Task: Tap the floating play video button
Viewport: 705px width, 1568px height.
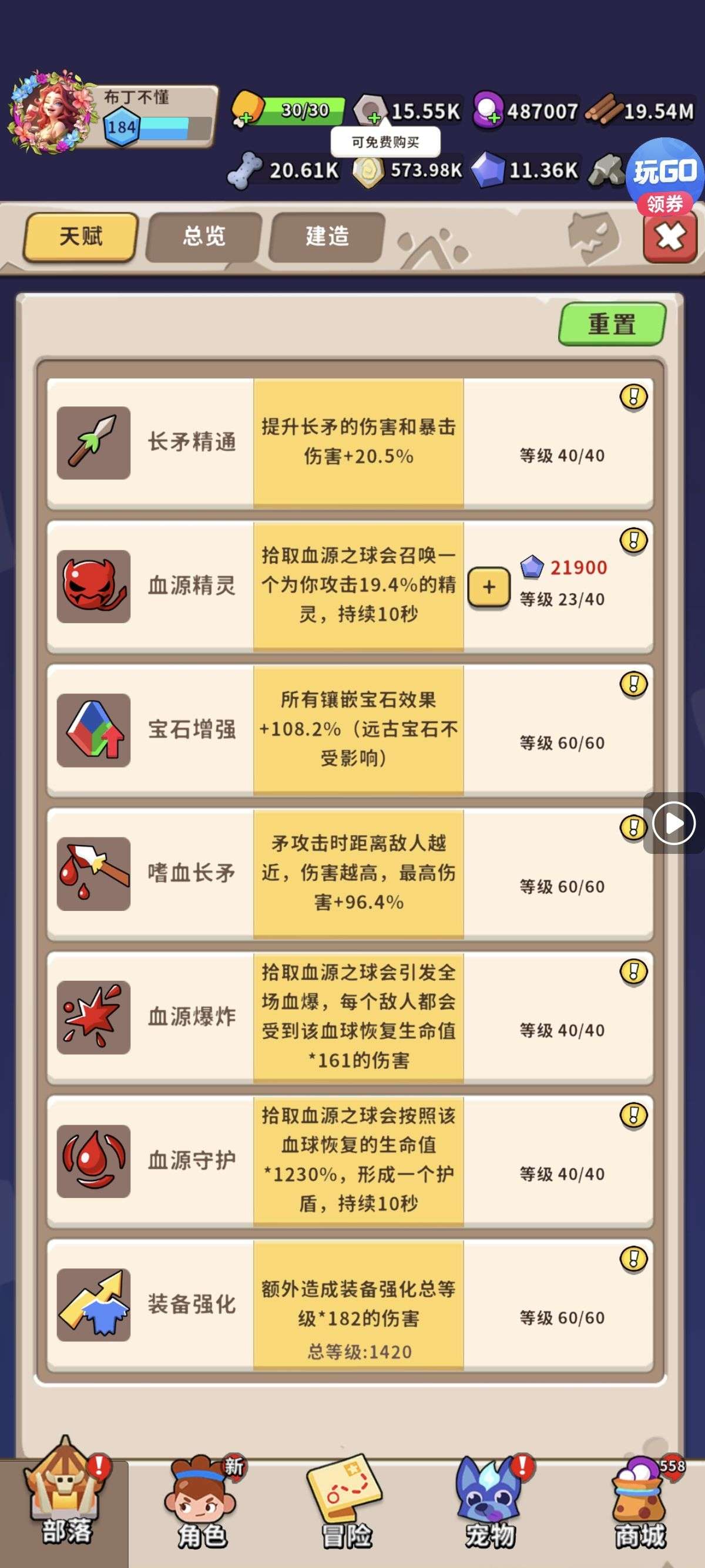Action: (673, 823)
